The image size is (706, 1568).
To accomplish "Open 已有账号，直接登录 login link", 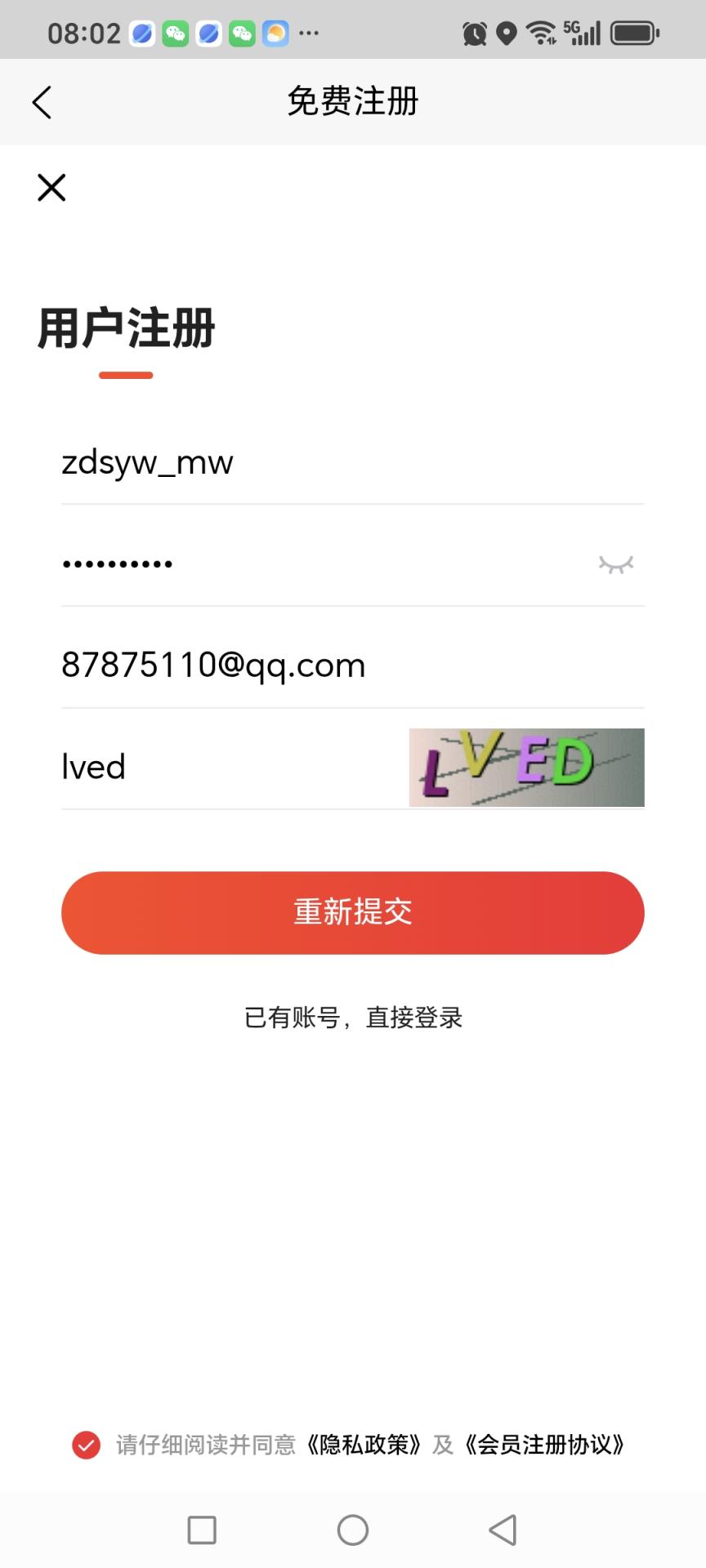I will coord(352,1017).
